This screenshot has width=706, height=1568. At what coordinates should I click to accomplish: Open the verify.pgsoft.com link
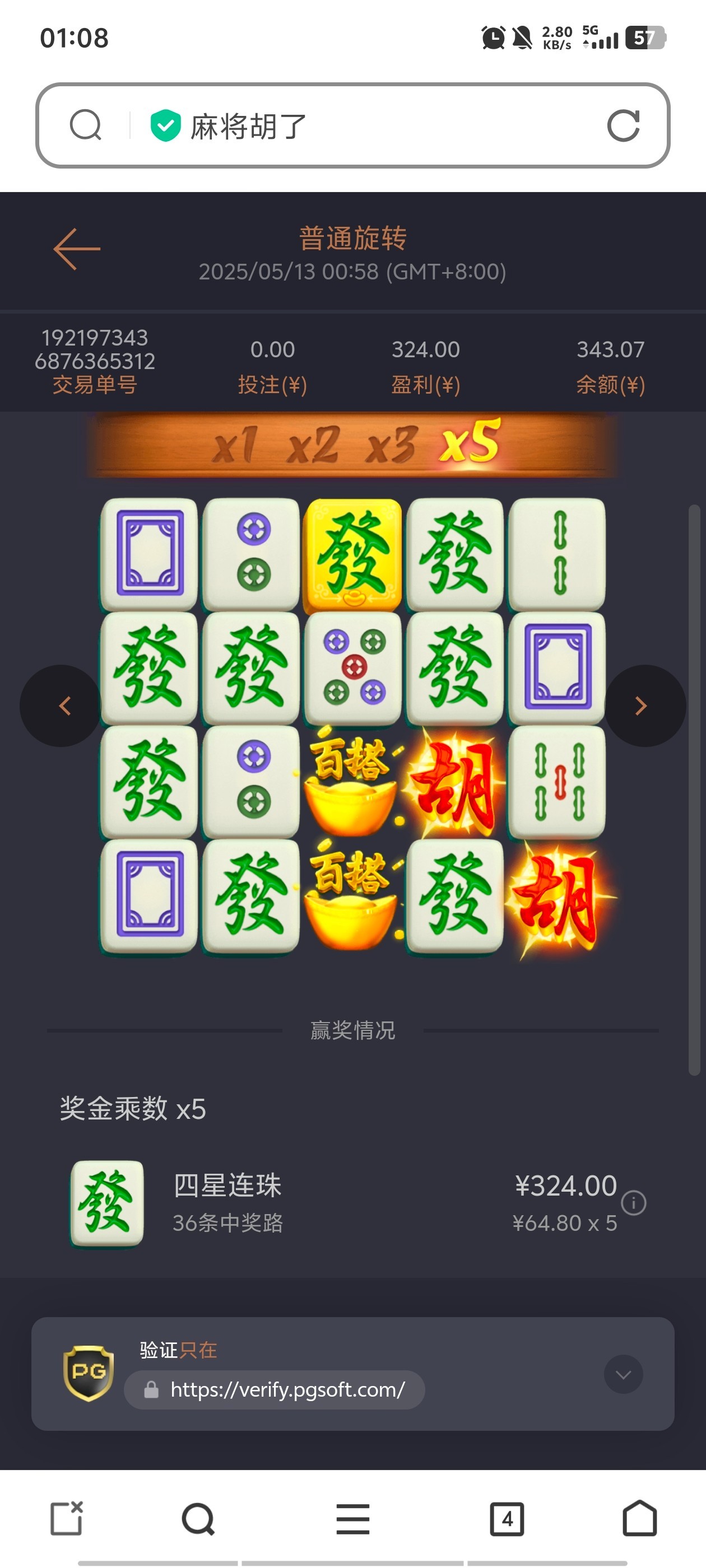pos(287,1390)
